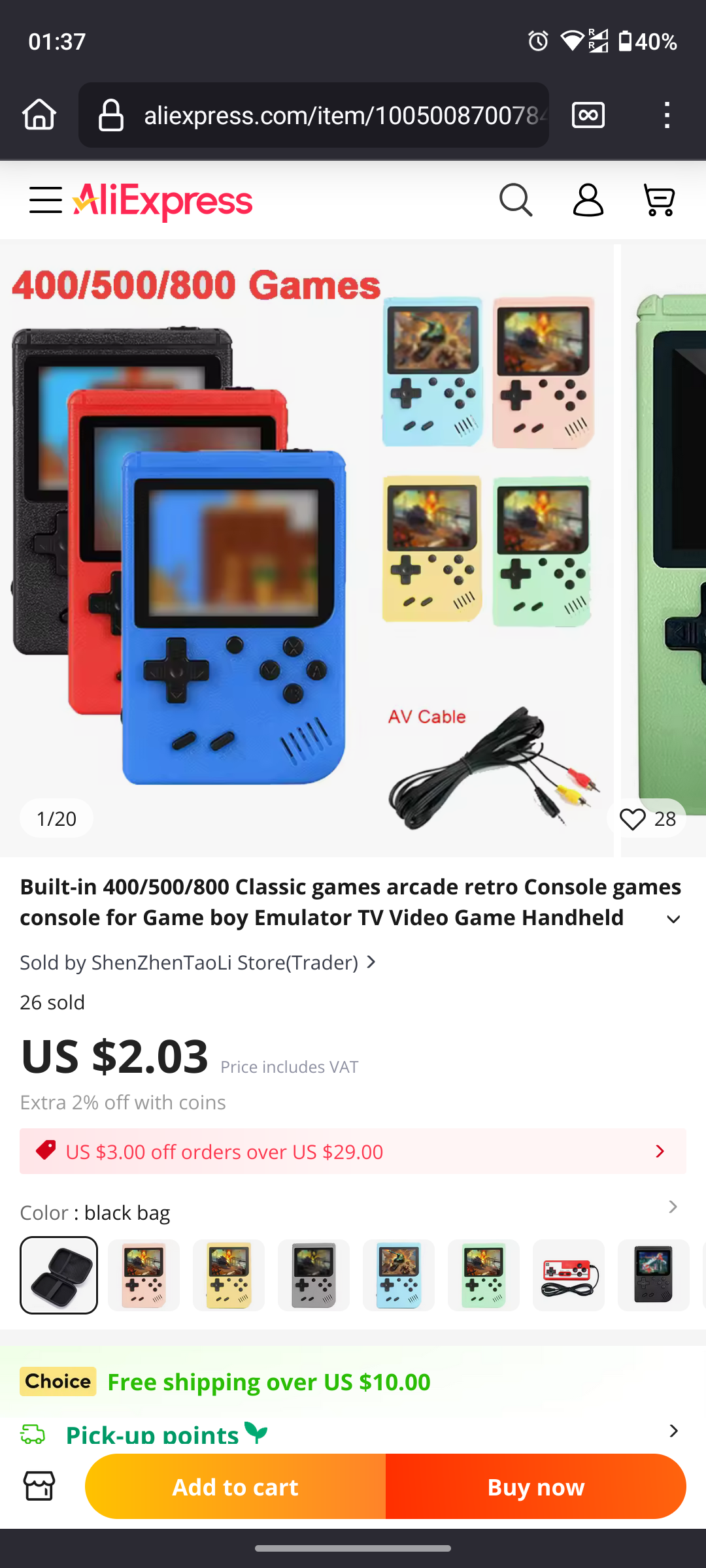The width and height of the screenshot is (706, 1568).
Task: Select the yellow console color option
Action: pyautogui.click(x=229, y=1275)
